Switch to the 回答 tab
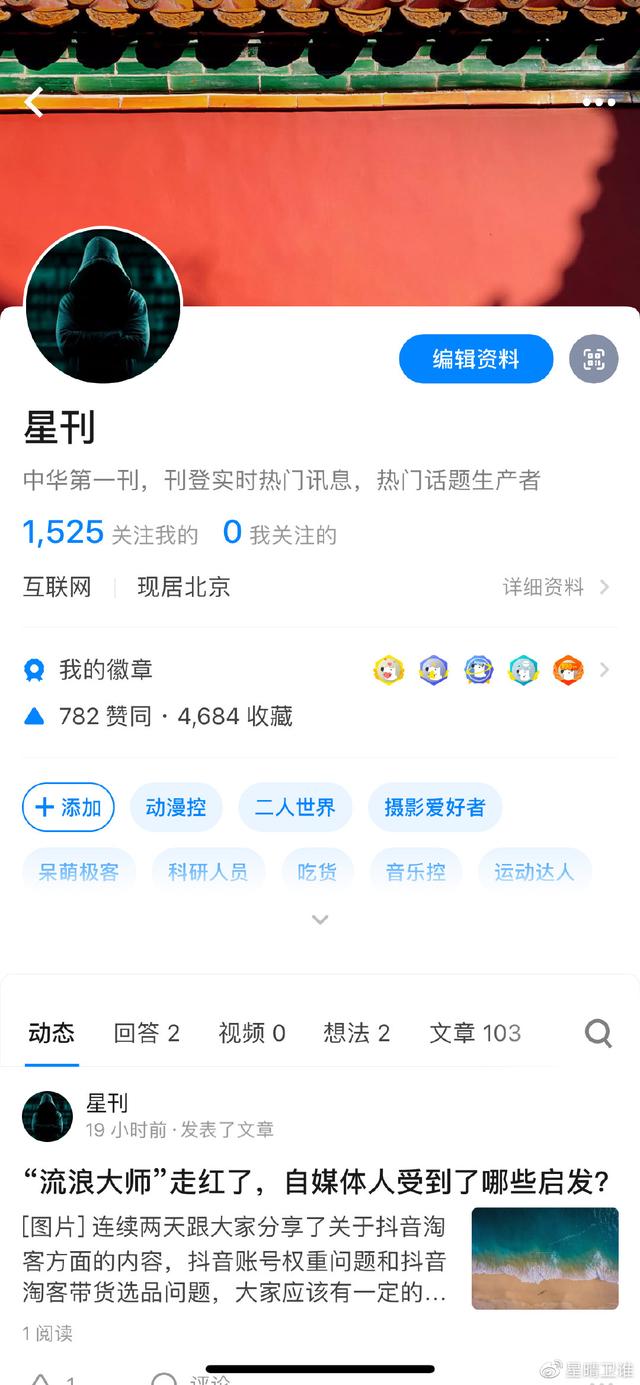The width and height of the screenshot is (640, 1385). click(146, 1033)
